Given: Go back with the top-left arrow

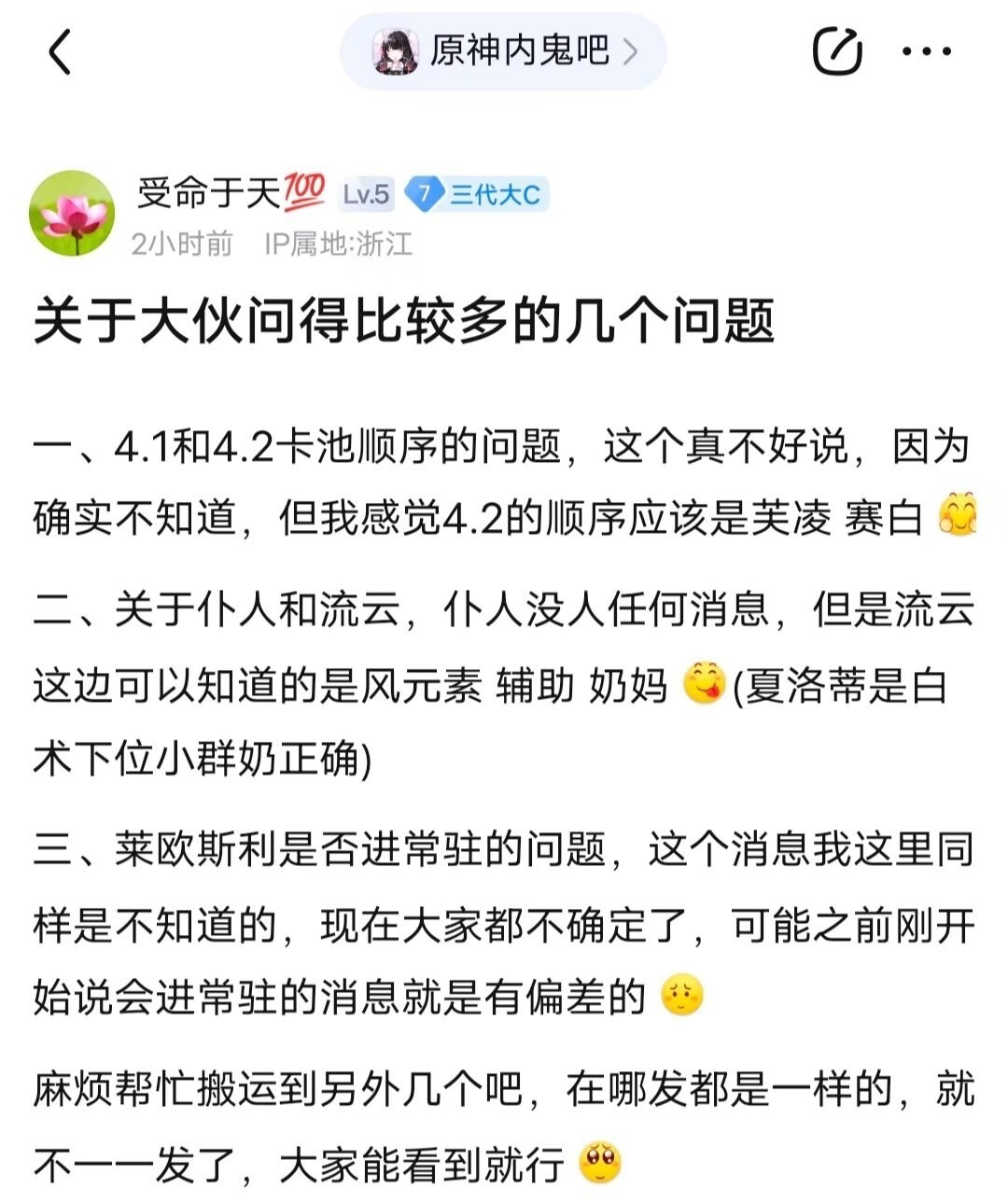Looking at the screenshot, I should [60, 51].
